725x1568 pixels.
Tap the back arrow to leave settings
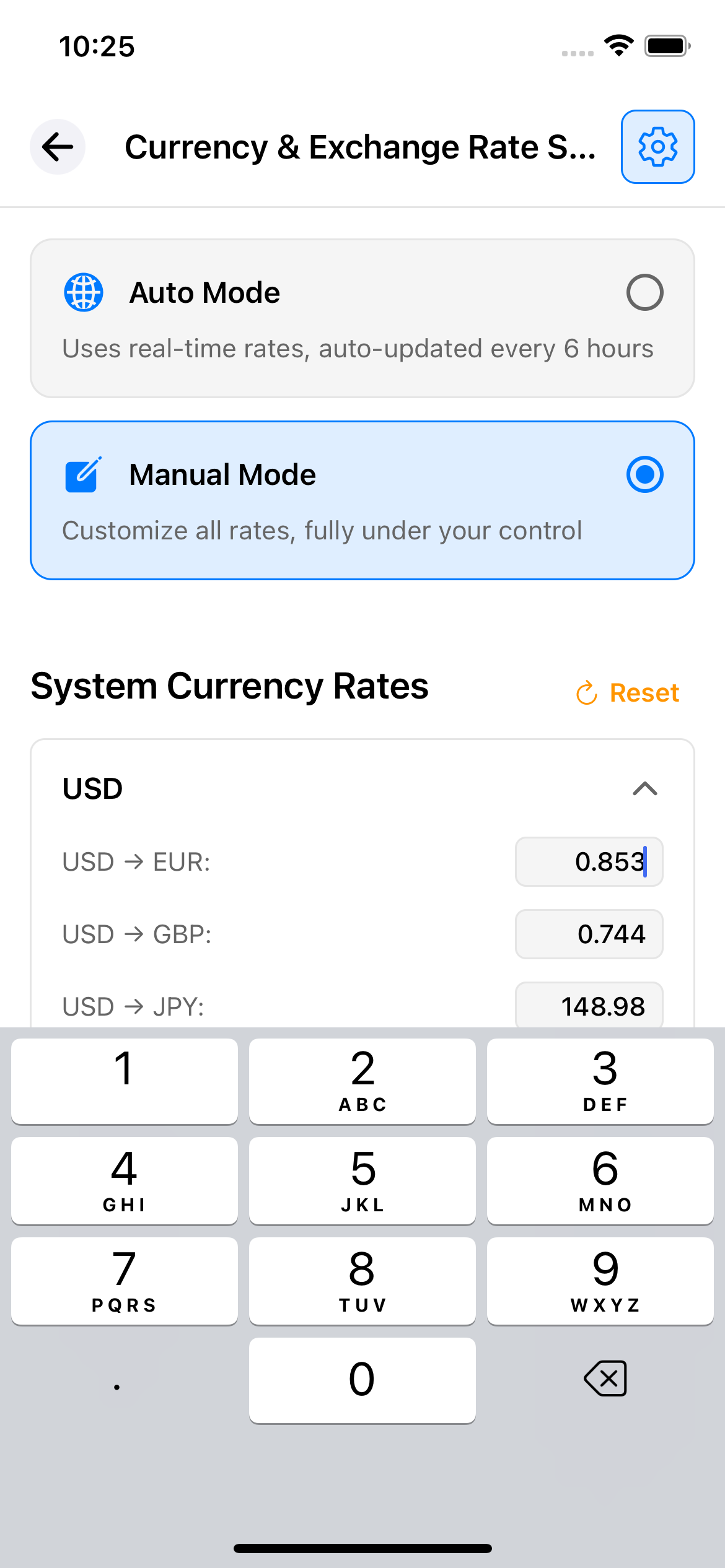(56, 147)
